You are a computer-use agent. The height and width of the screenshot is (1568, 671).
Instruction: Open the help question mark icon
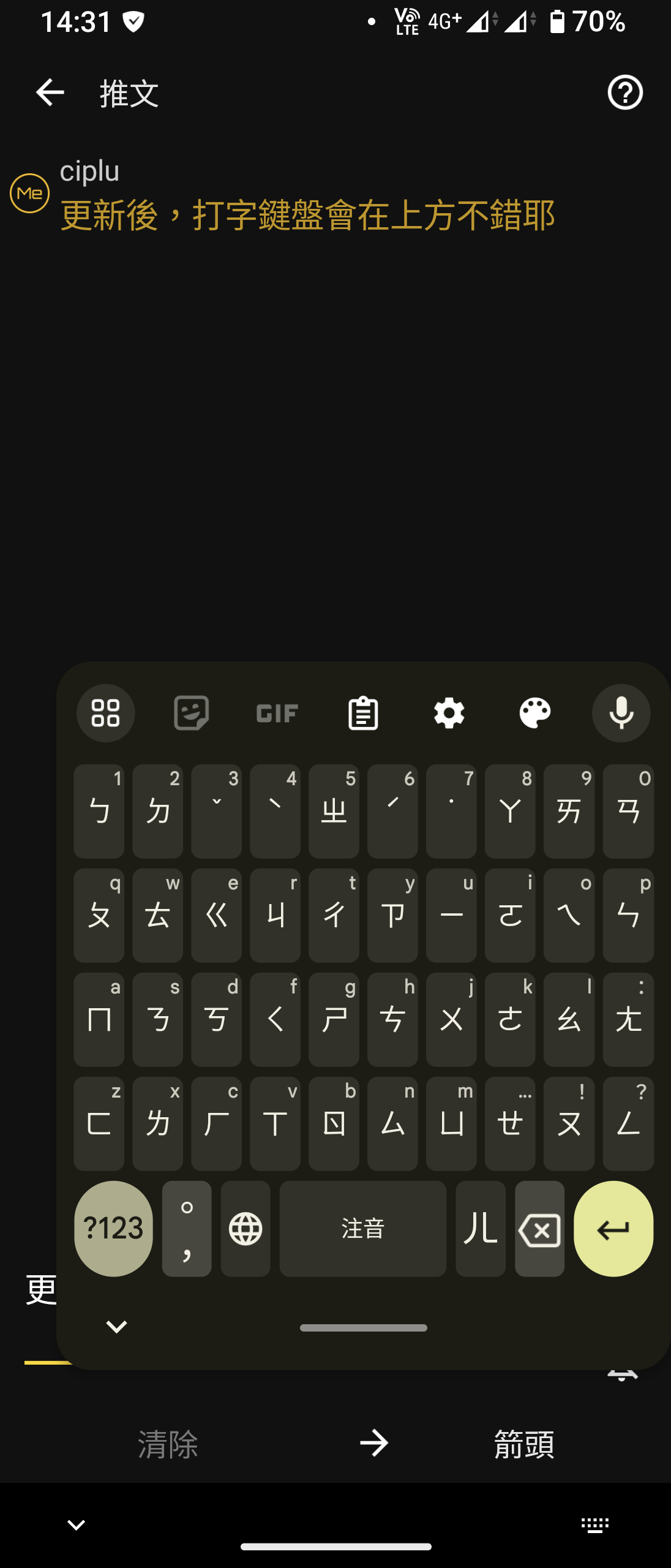click(624, 92)
